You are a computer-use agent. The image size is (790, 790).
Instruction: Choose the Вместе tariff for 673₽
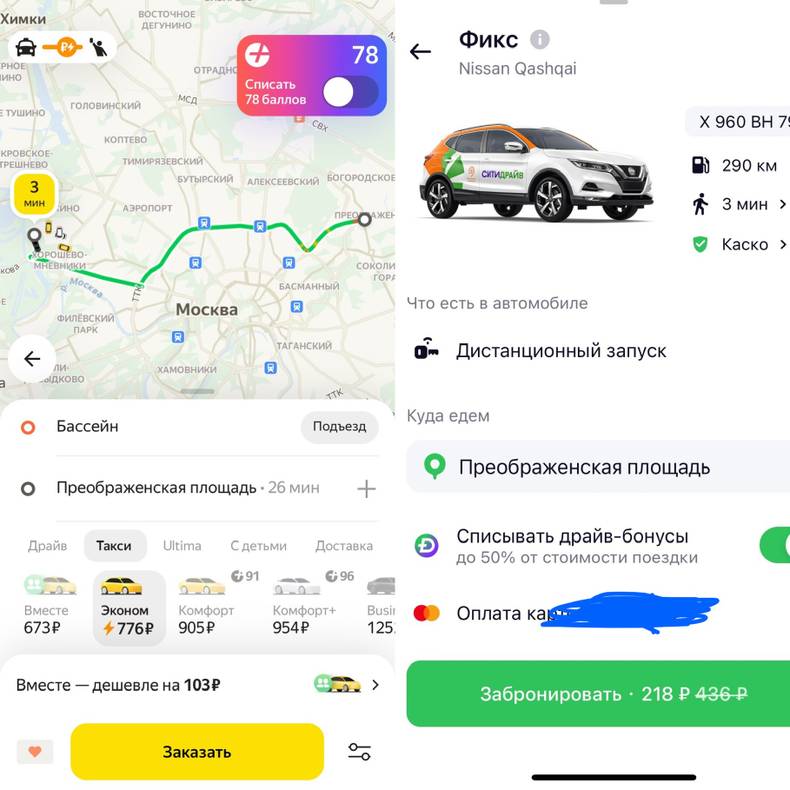[46, 606]
